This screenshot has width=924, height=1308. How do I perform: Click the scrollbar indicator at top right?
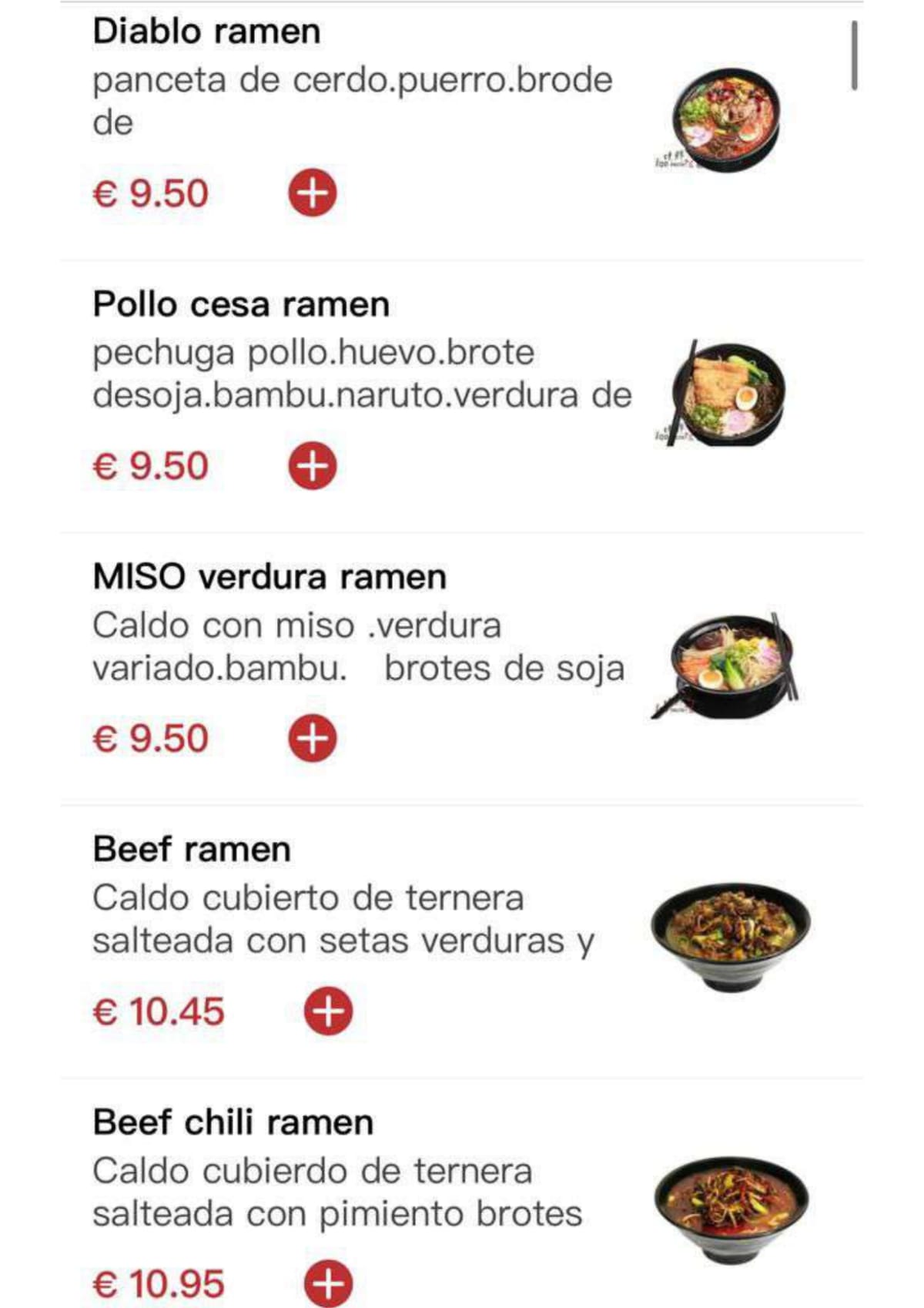coord(855,54)
